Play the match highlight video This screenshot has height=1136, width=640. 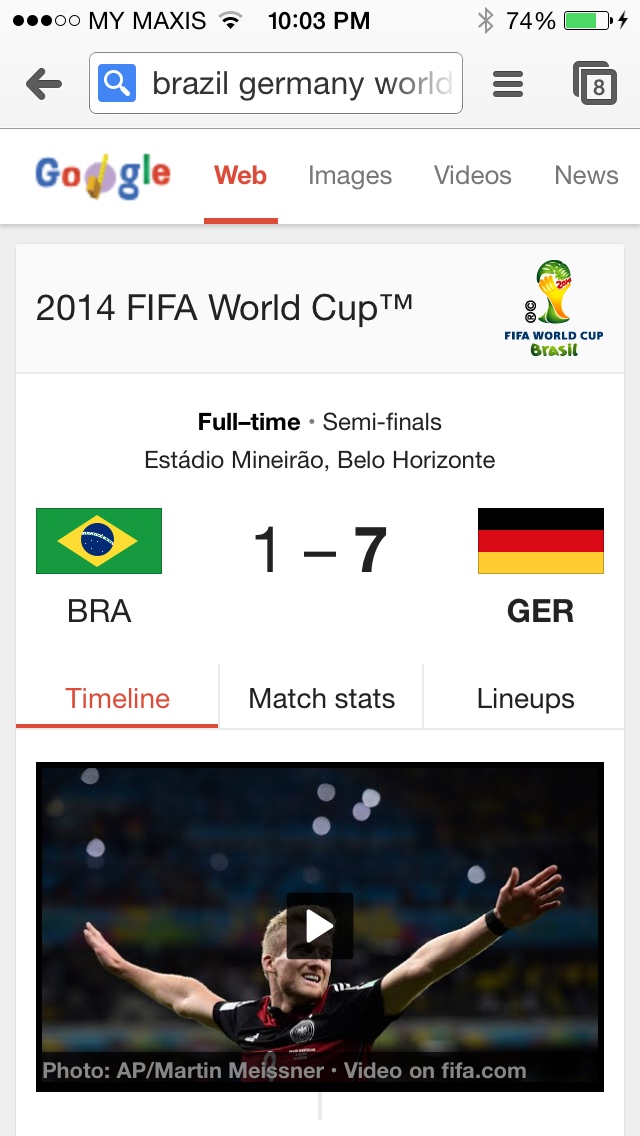click(x=320, y=926)
